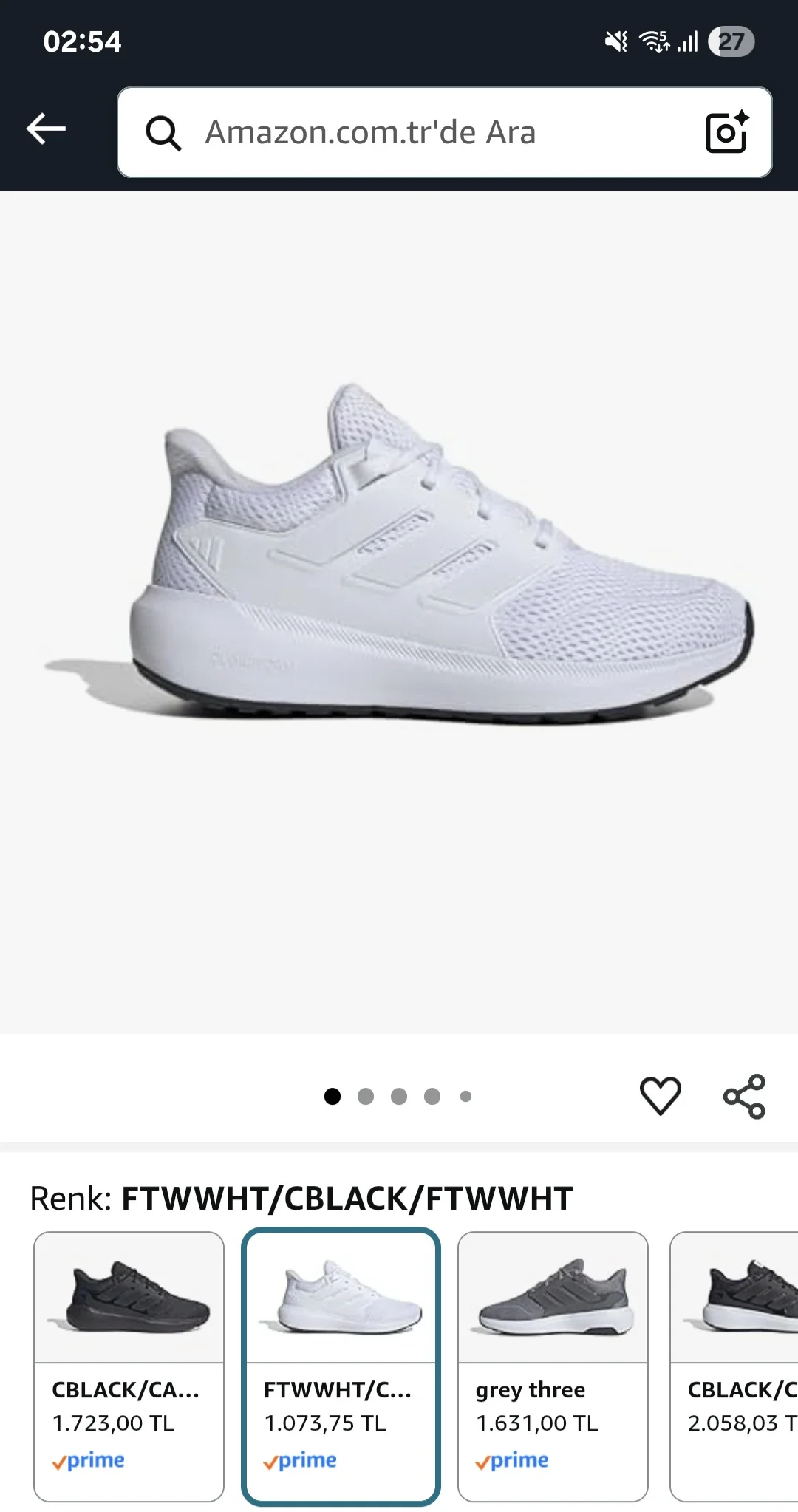Viewport: 798px width, 1512px height.
Task: Open camera search in the search bar
Action: coord(726,132)
